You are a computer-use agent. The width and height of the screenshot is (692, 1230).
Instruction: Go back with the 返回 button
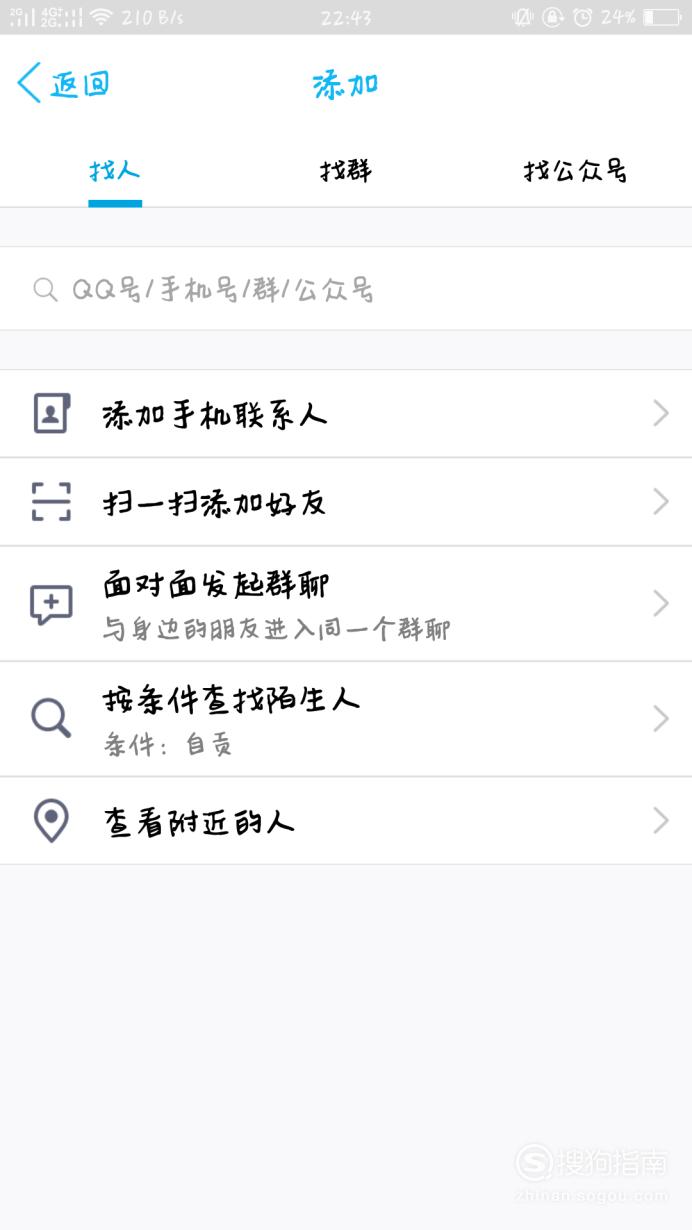[63, 84]
